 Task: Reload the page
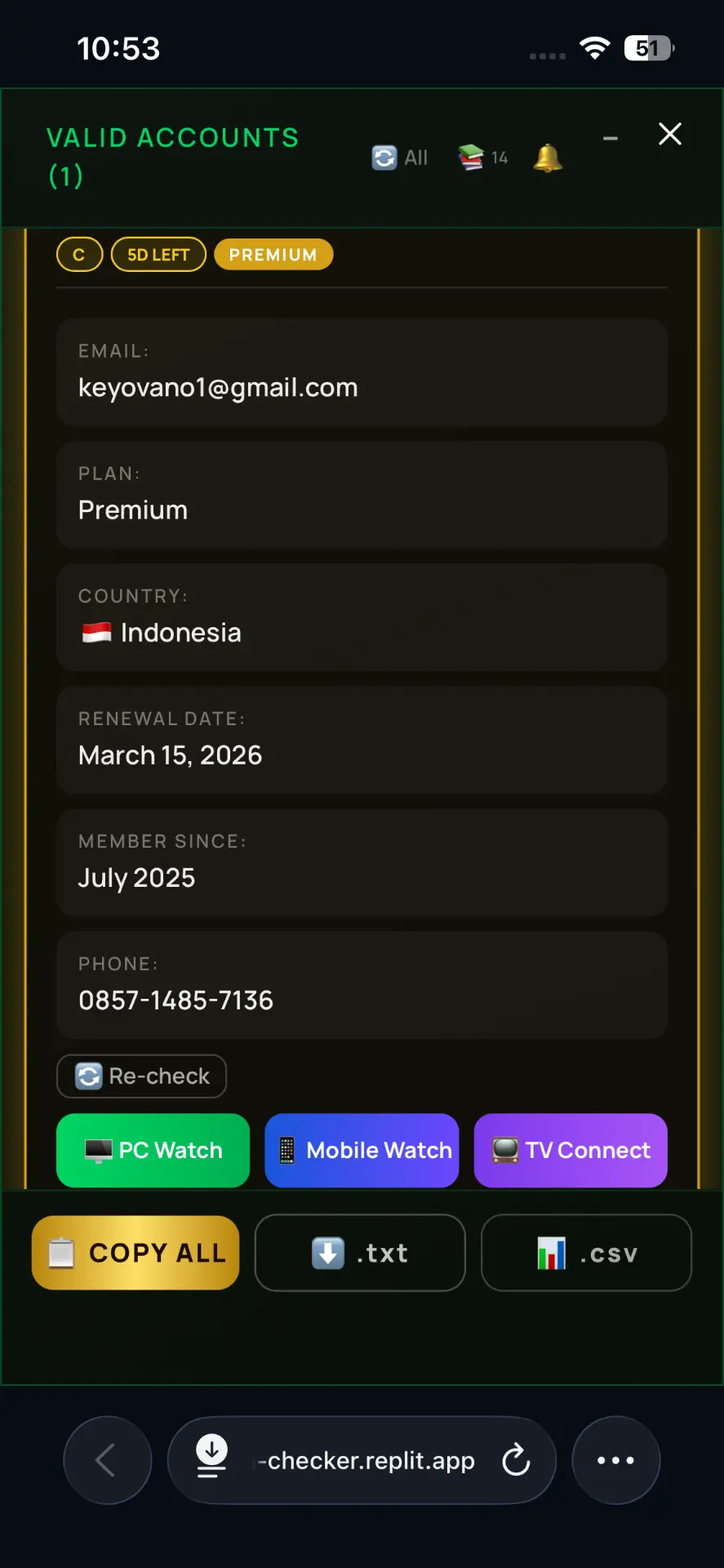tap(516, 1460)
